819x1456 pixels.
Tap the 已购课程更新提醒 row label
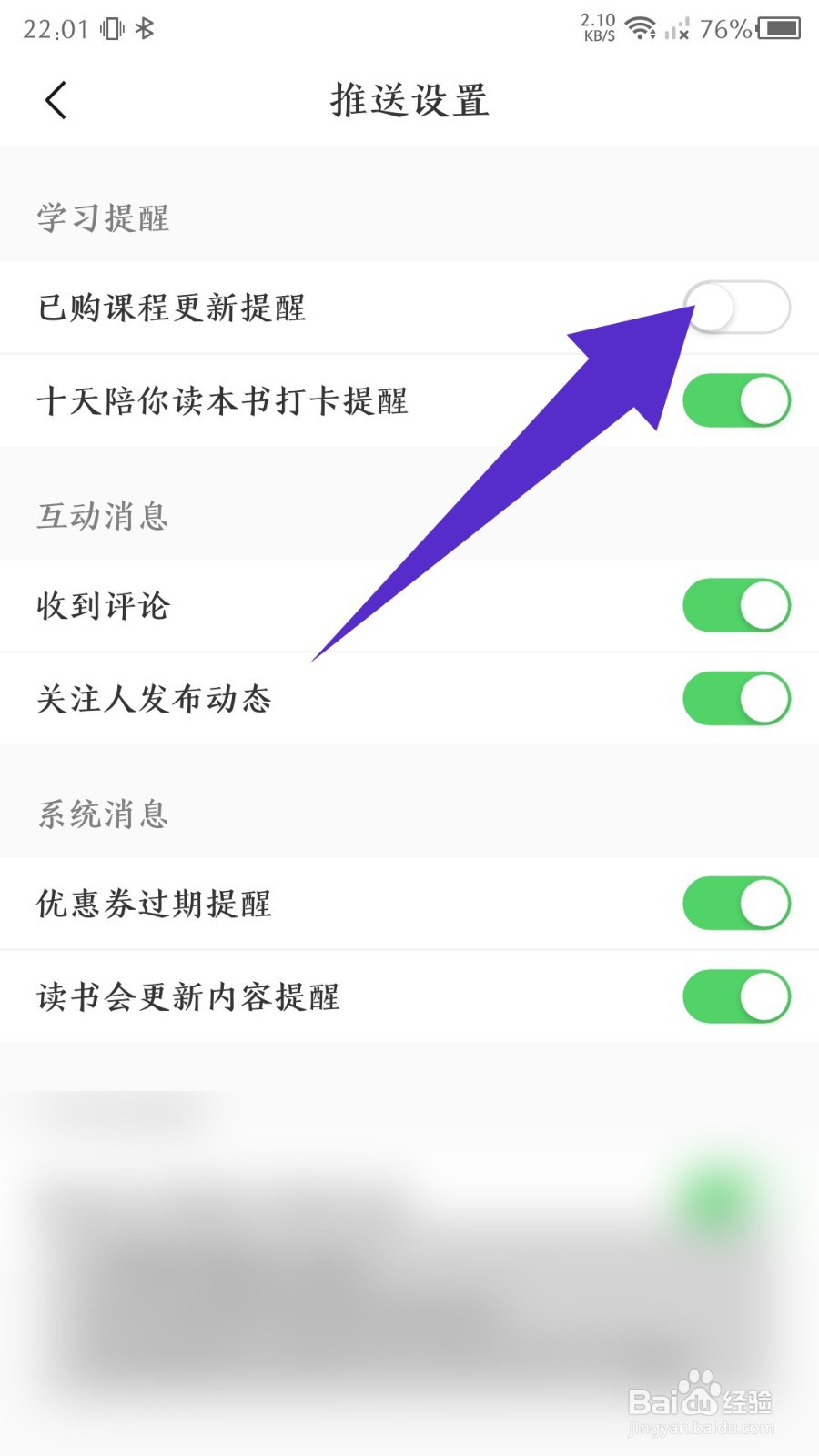tap(171, 308)
